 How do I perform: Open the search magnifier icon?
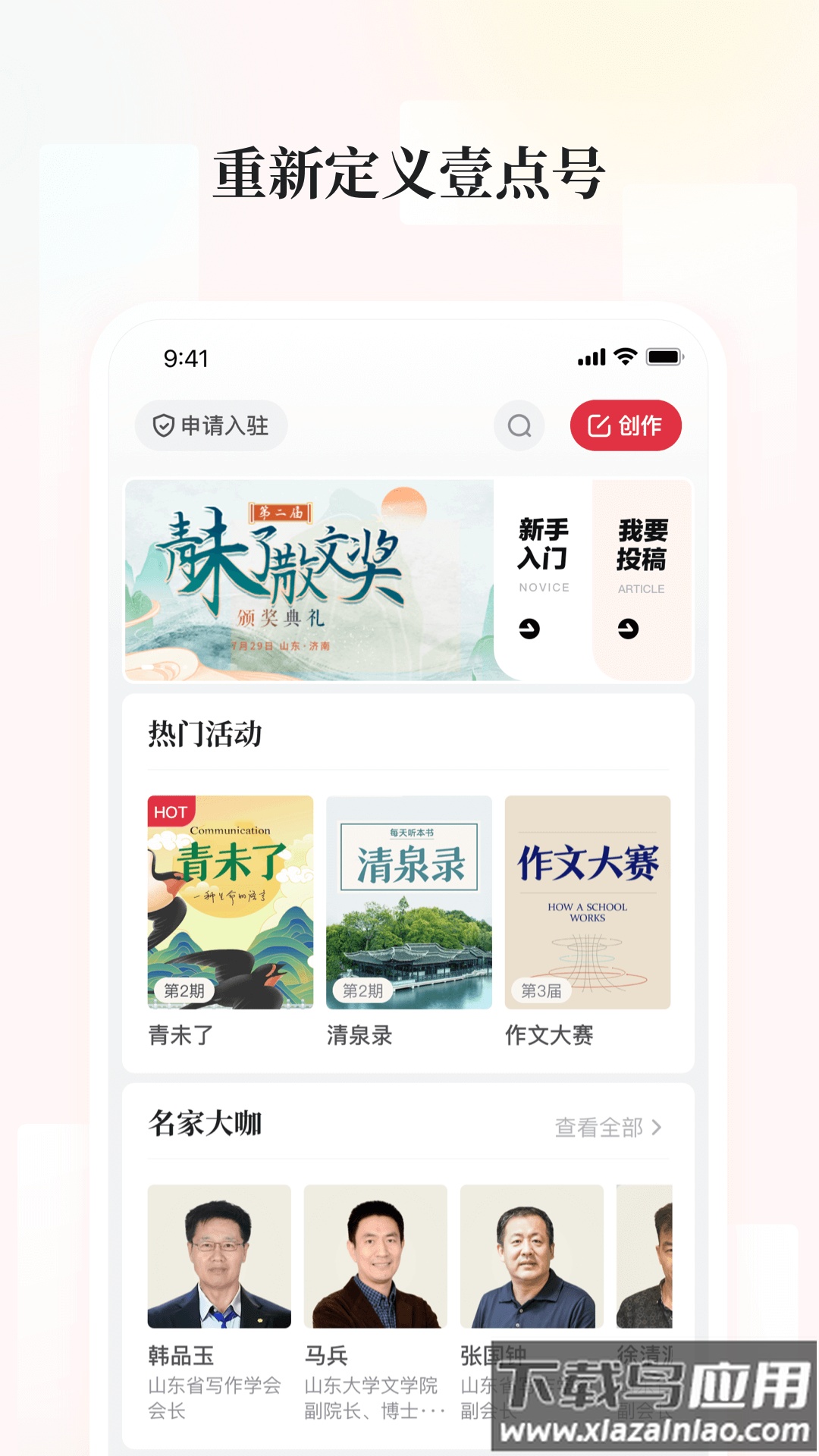point(519,426)
